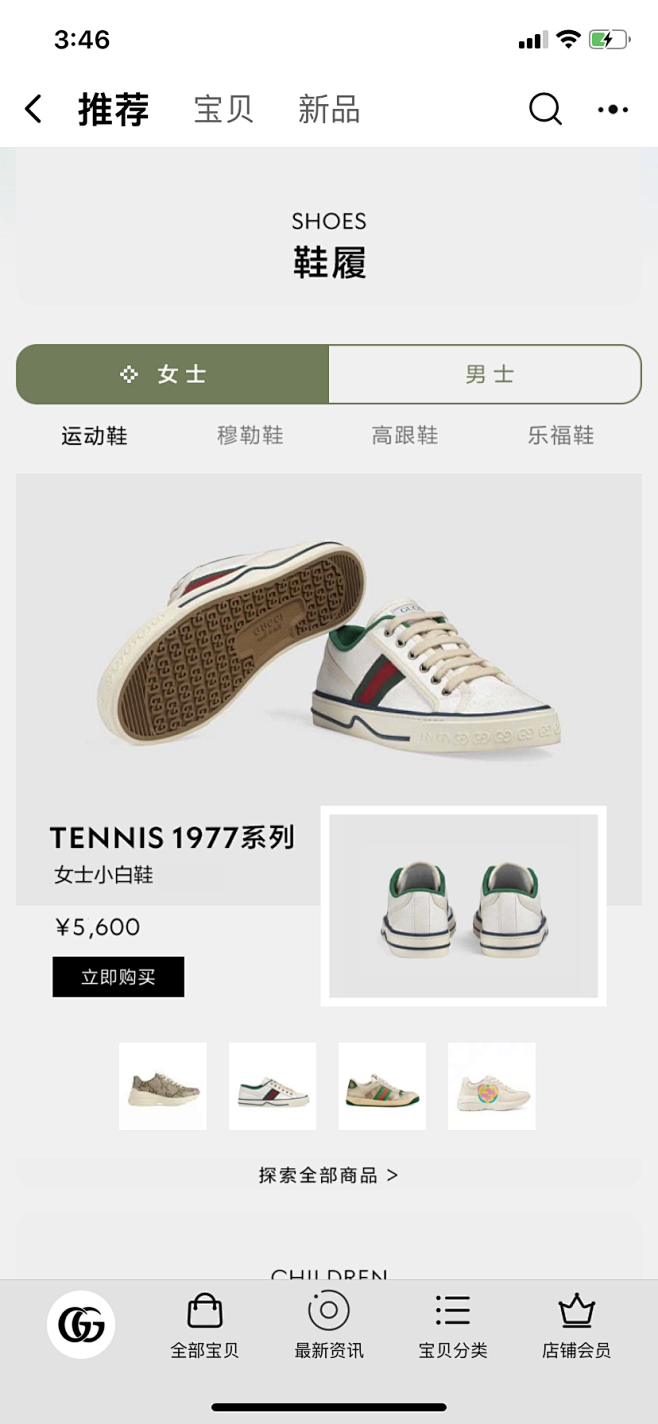Open 最新资讯 in bottom bar
This screenshot has height=1424, width=658.
pyautogui.click(x=329, y=1327)
